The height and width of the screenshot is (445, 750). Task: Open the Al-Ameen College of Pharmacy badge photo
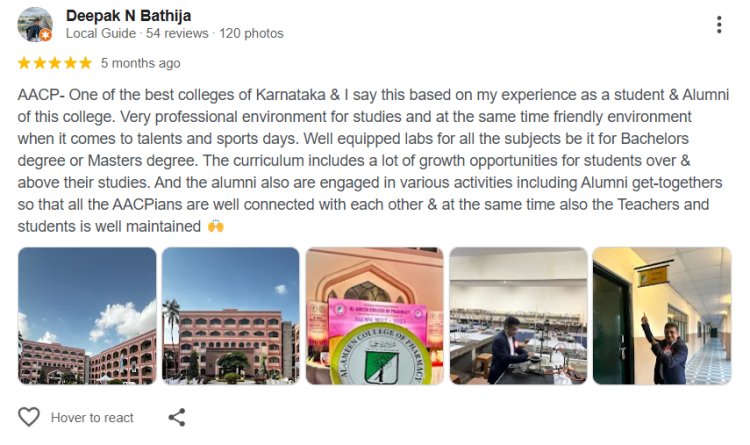pyautogui.click(x=374, y=316)
